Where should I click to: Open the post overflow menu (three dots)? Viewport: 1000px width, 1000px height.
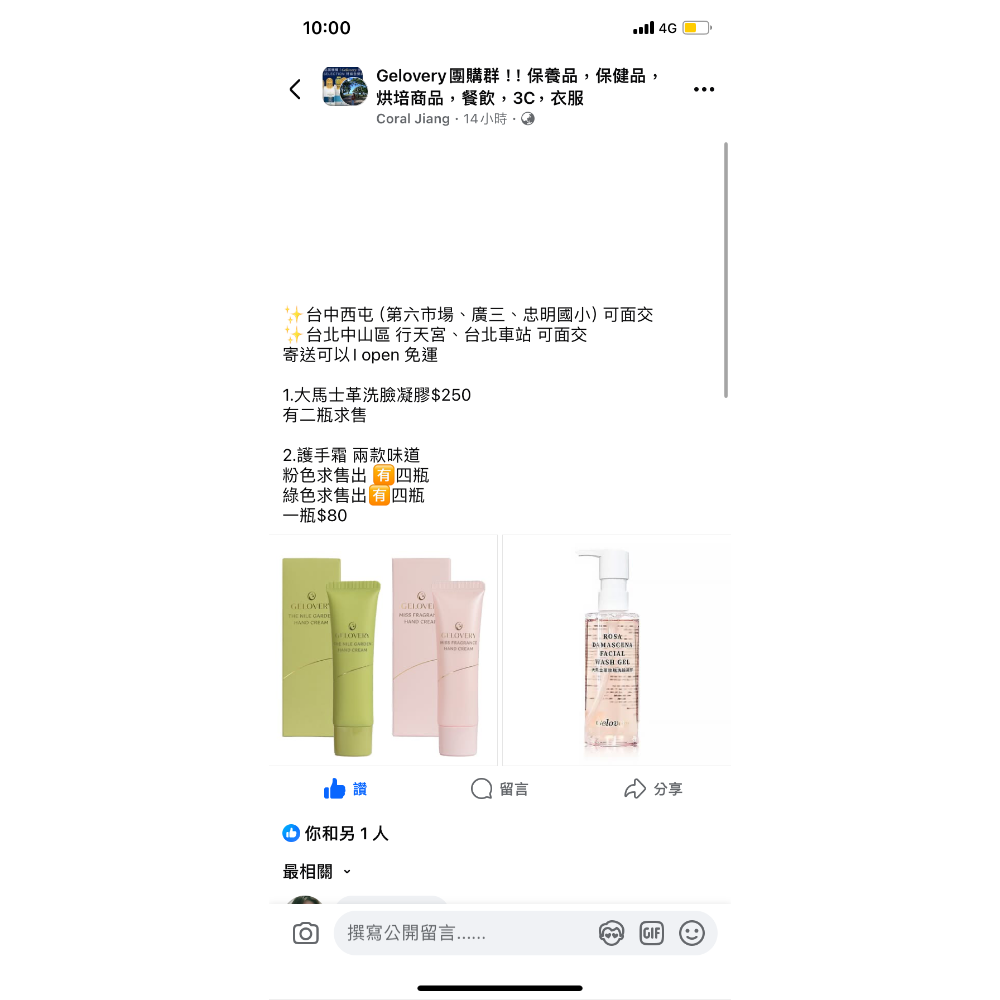point(704,89)
